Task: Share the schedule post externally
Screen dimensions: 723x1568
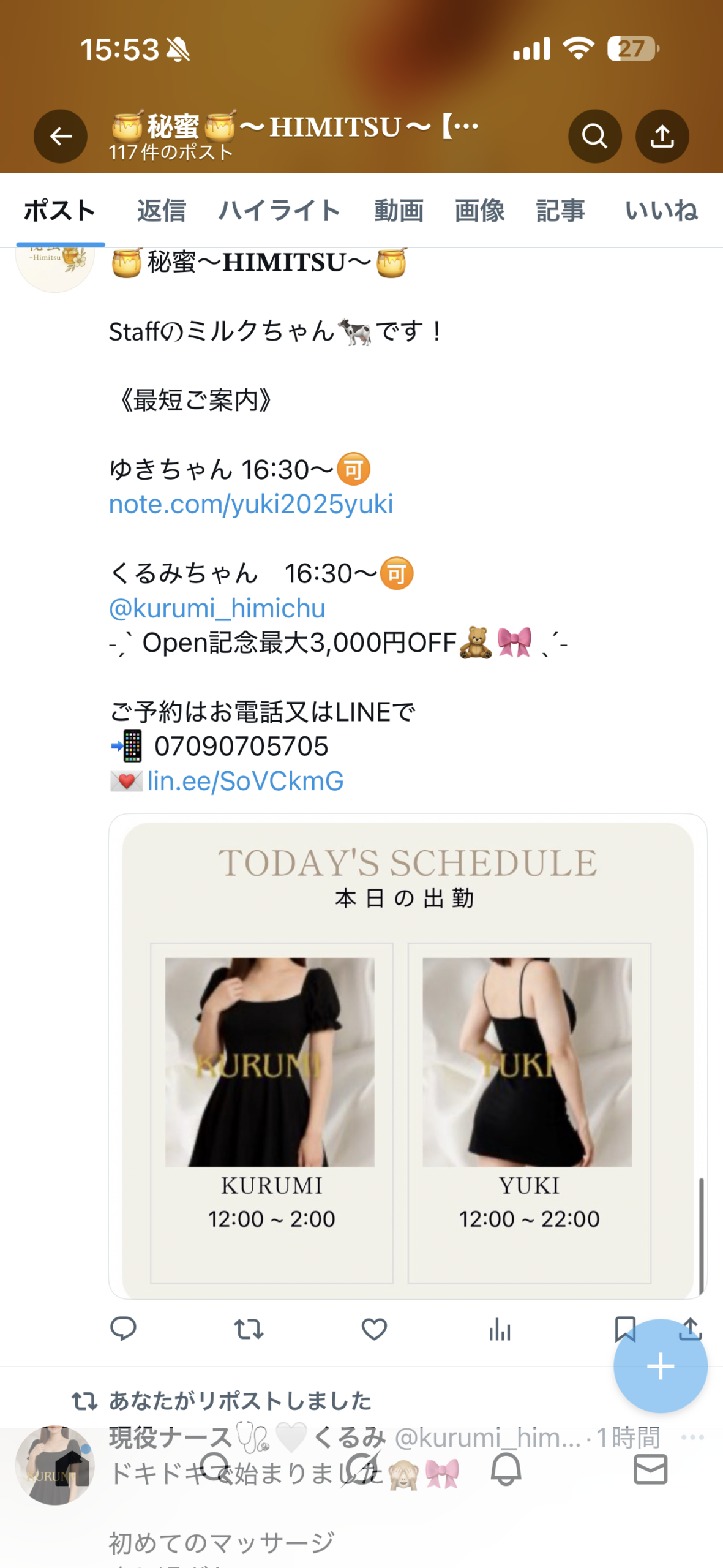Action: point(689,1330)
